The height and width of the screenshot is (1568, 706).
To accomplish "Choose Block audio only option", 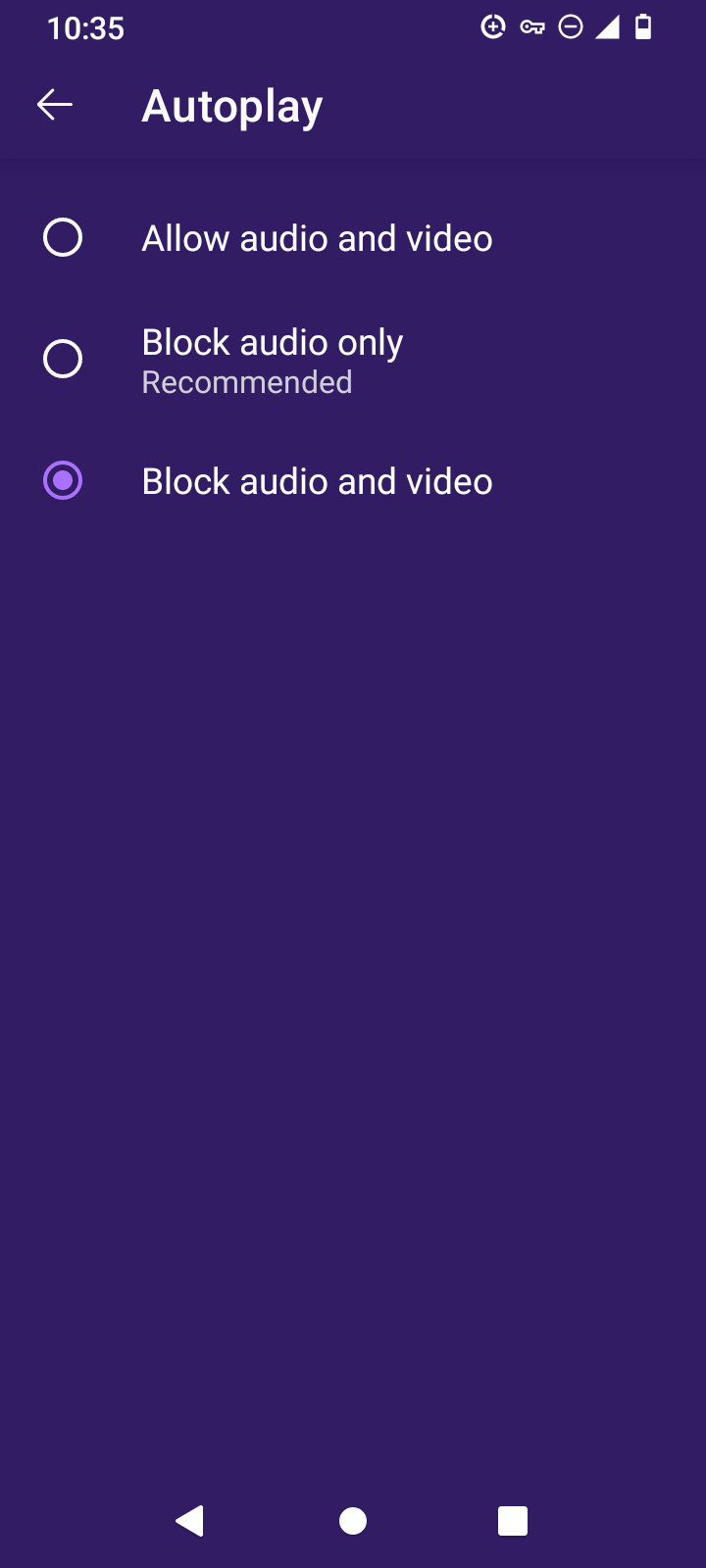I will coord(63,360).
